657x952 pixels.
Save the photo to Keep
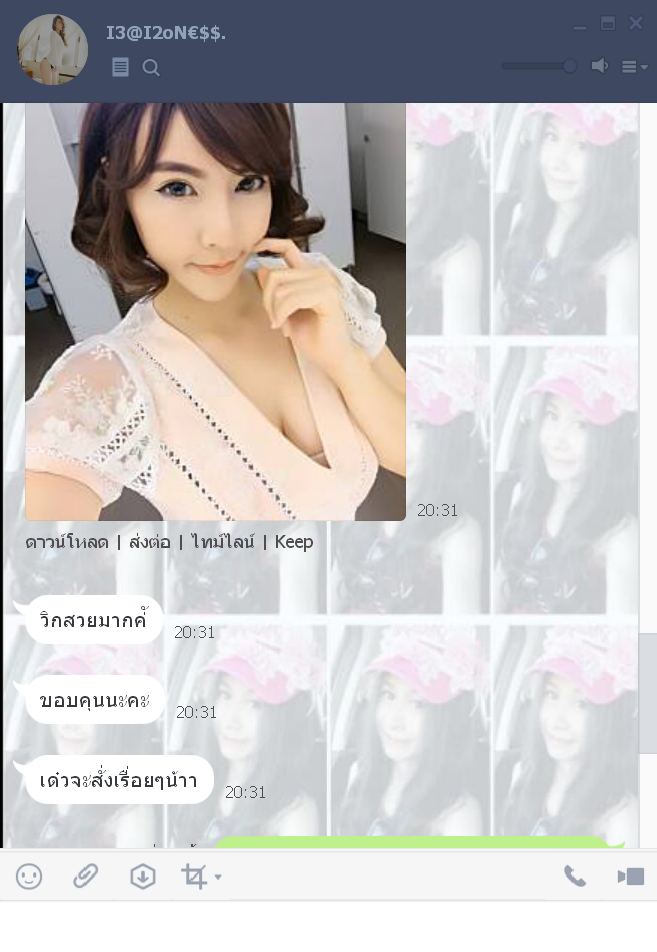point(294,542)
